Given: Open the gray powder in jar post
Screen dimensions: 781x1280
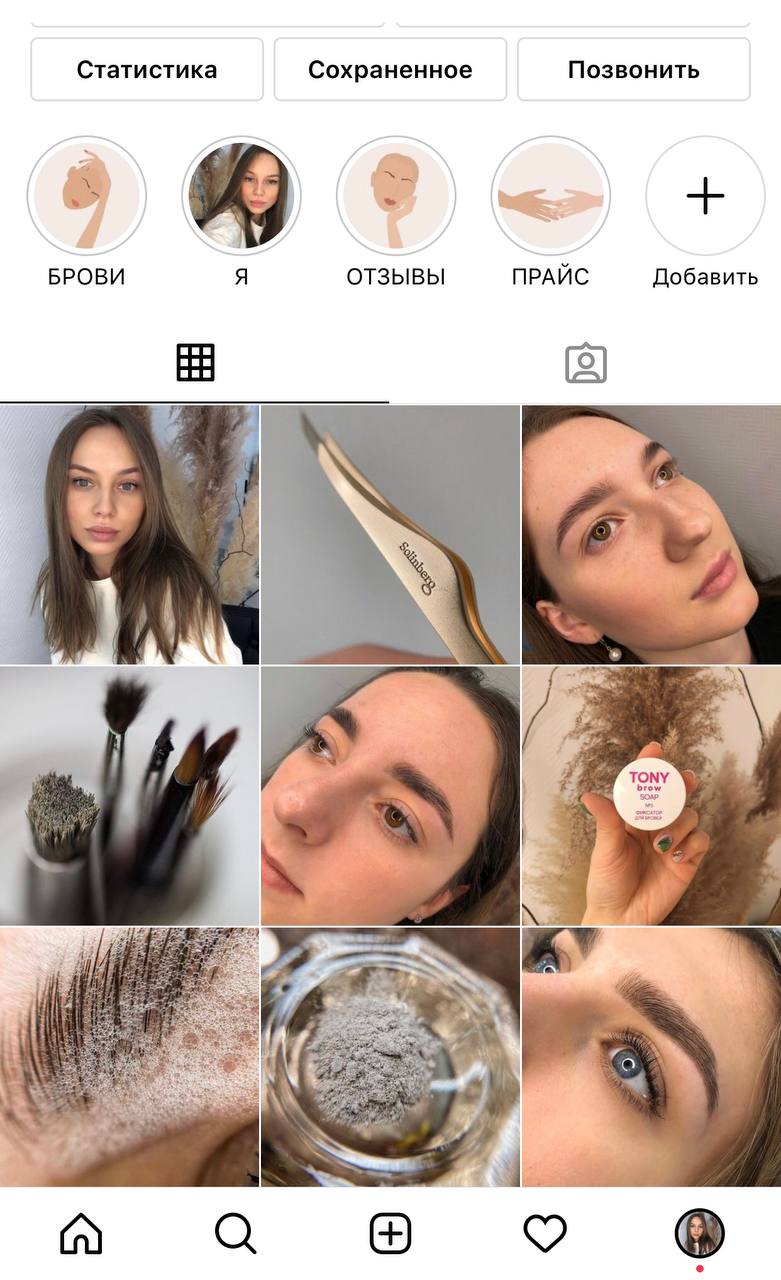Looking at the screenshot, I should tap(390, 1057).
